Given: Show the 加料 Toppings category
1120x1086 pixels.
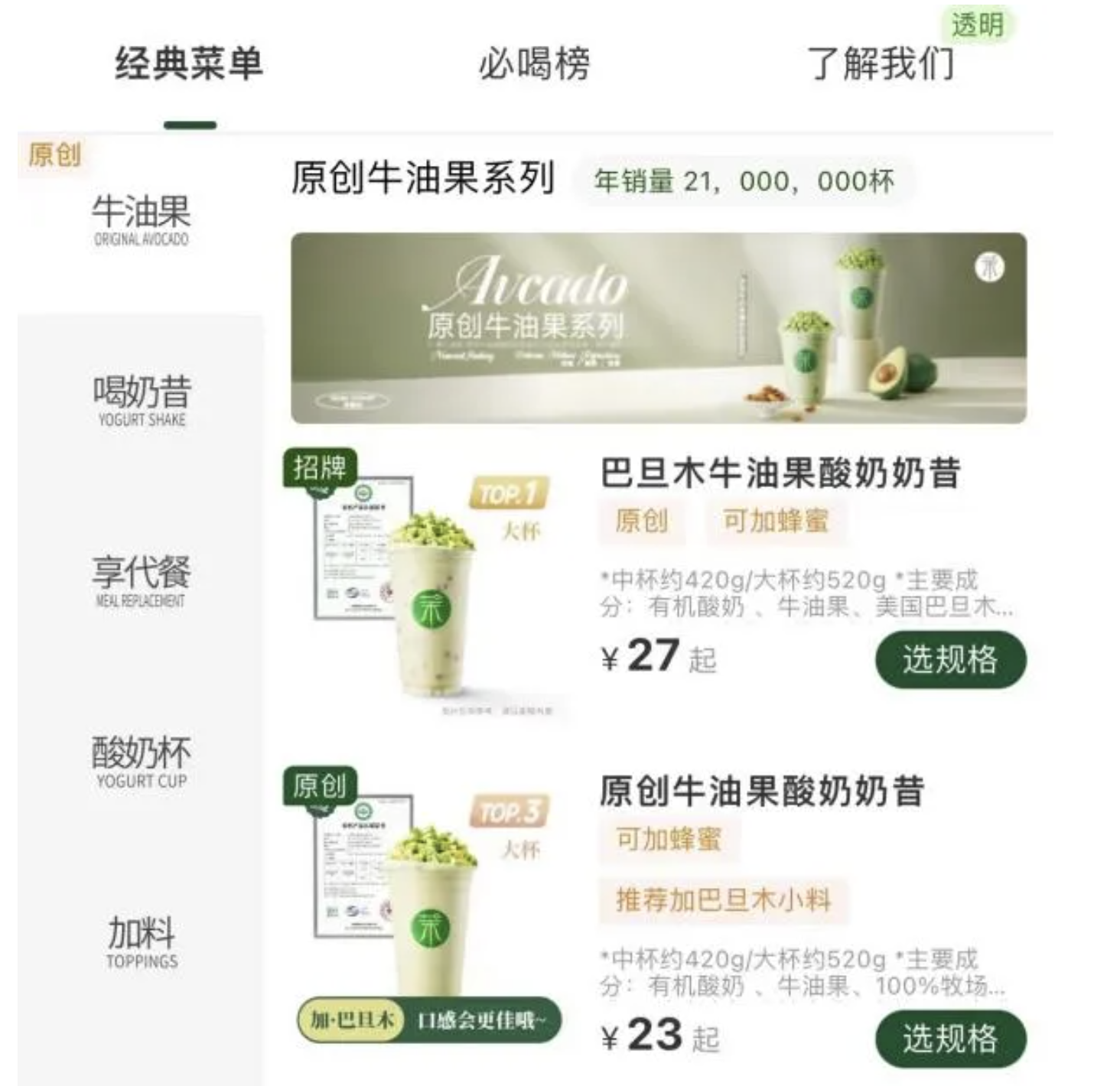Looking at the screenshot, I should point(141,941).
